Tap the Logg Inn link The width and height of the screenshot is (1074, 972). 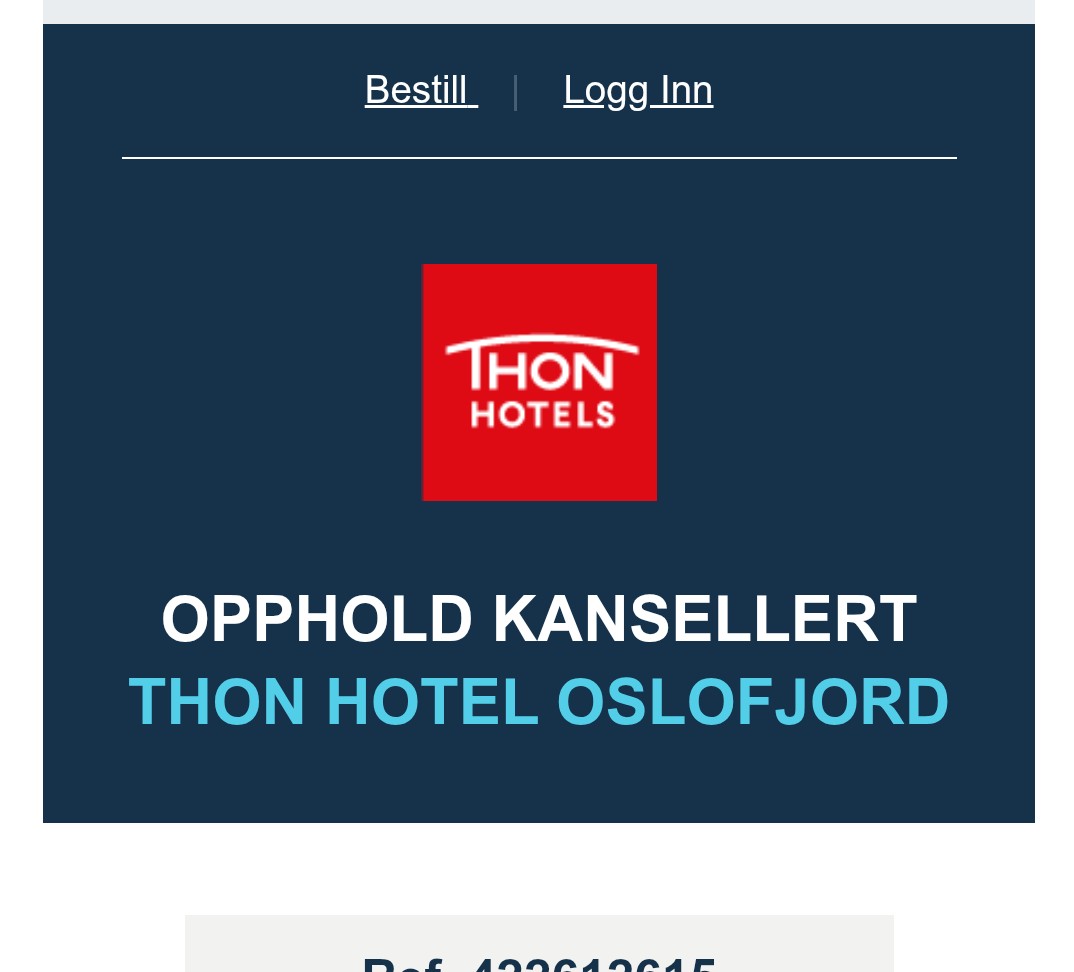pos(638,90)
